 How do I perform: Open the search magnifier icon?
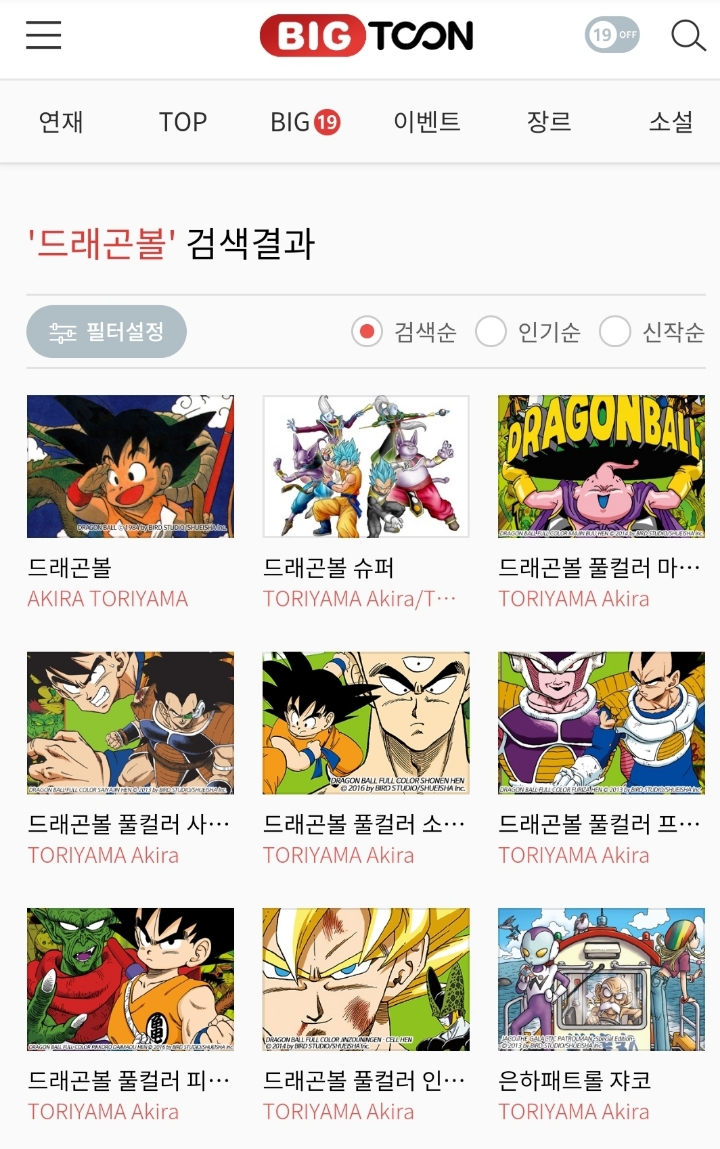(687, 36)
